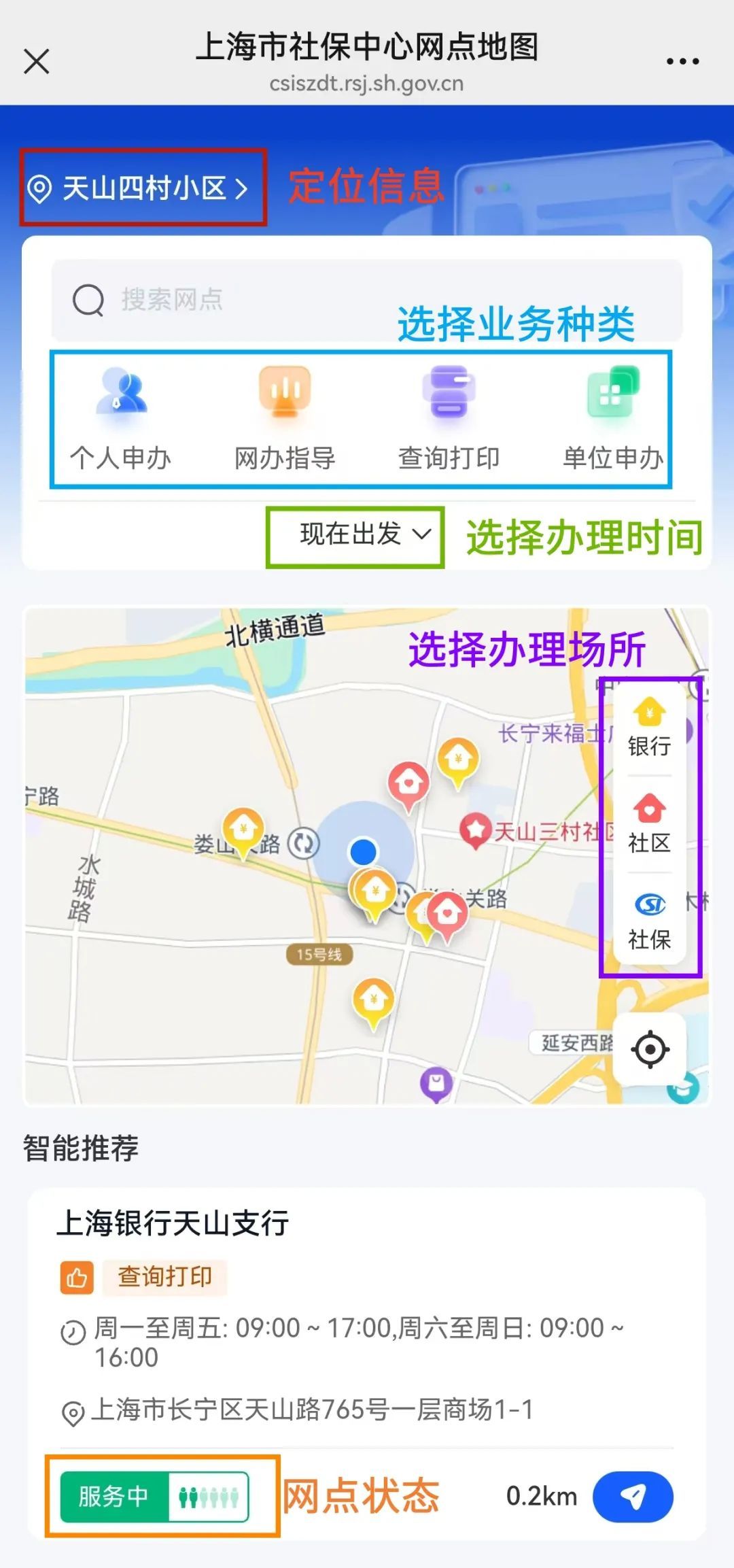The height and width of the screenshot is (1568, 734).
Task: Tap the 搜索网点 search box
Action: [367, 300]
